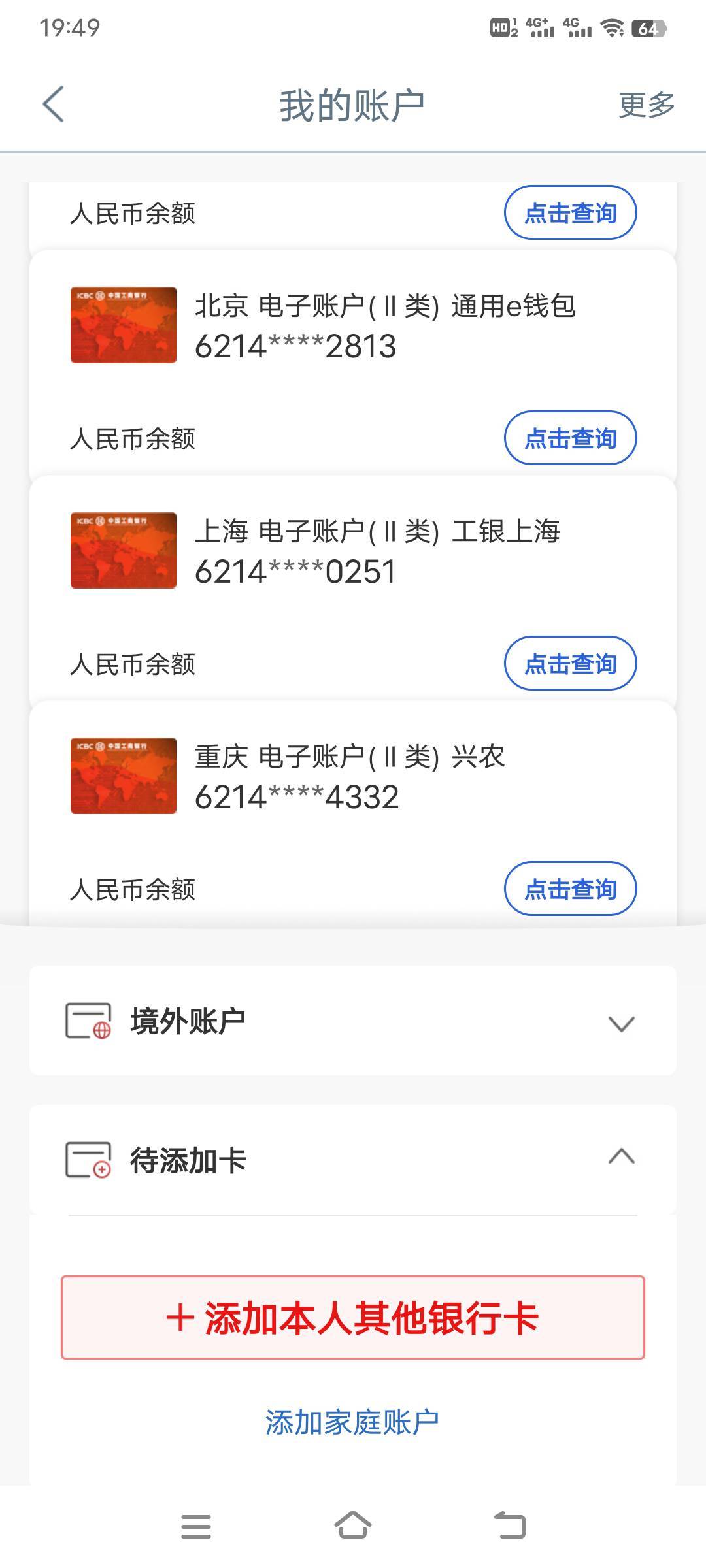
Task: Collapse the 待添加卡 section
Action: tap(621, 1157)
